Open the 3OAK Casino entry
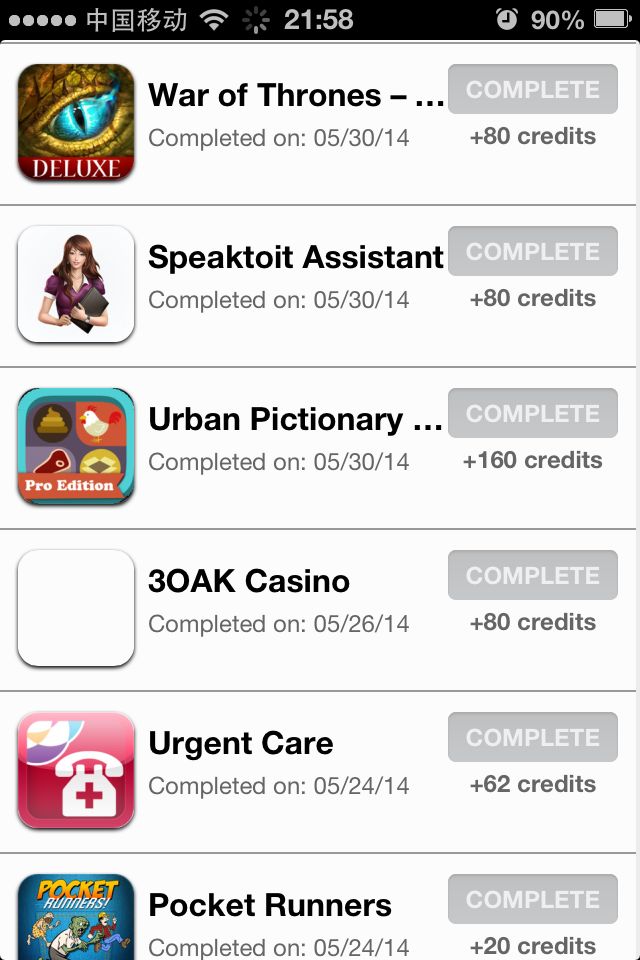Viewport: 640px width, 960px height. 318,610
